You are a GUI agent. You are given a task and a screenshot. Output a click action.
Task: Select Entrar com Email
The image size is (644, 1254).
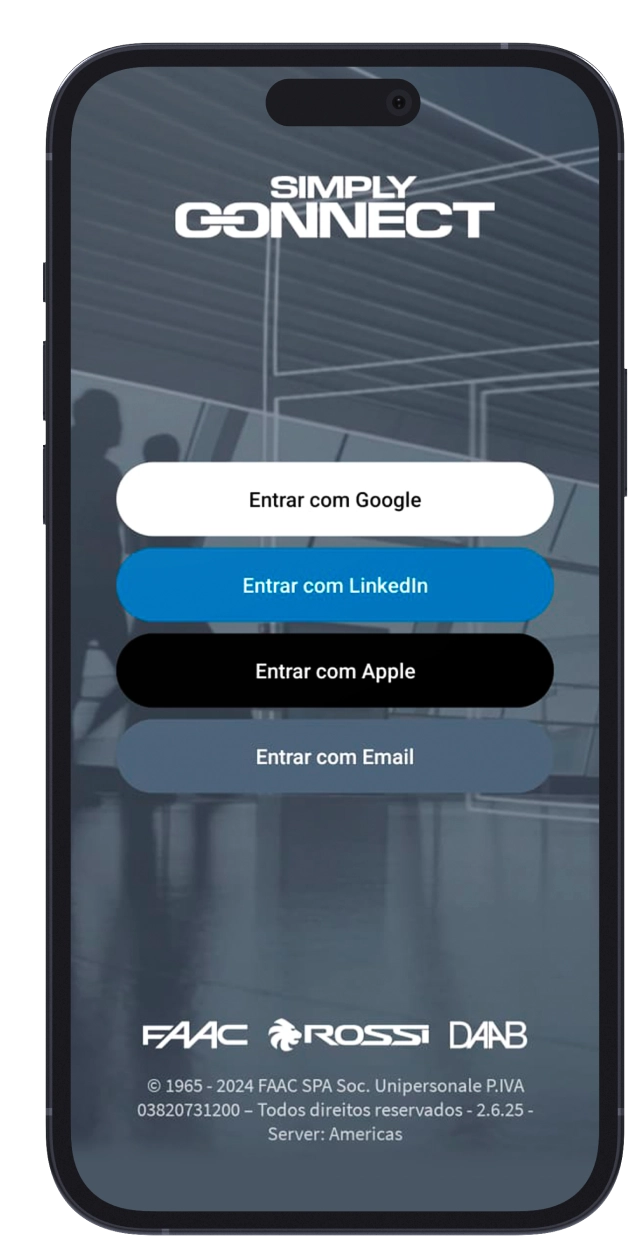(334, 757)
